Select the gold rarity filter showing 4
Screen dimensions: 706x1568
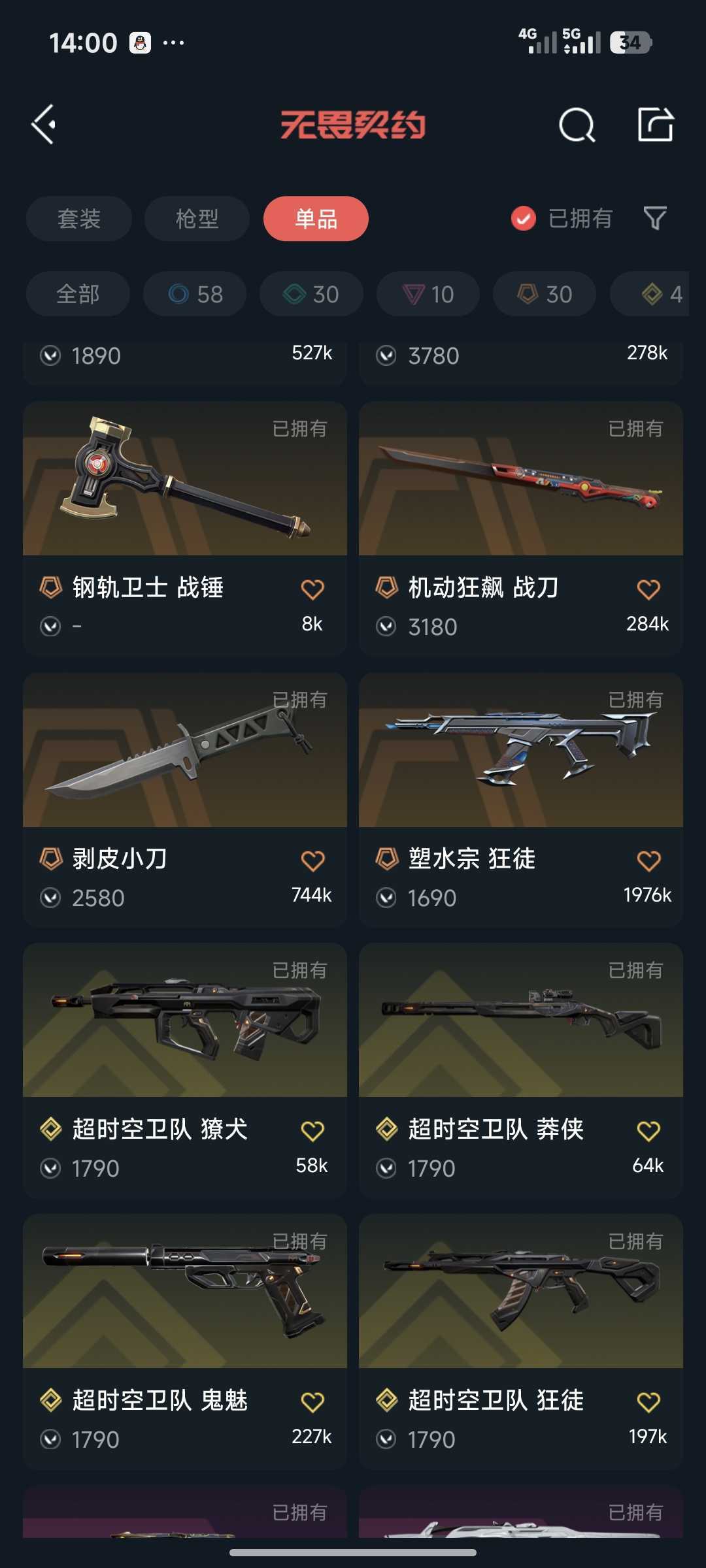652,294
